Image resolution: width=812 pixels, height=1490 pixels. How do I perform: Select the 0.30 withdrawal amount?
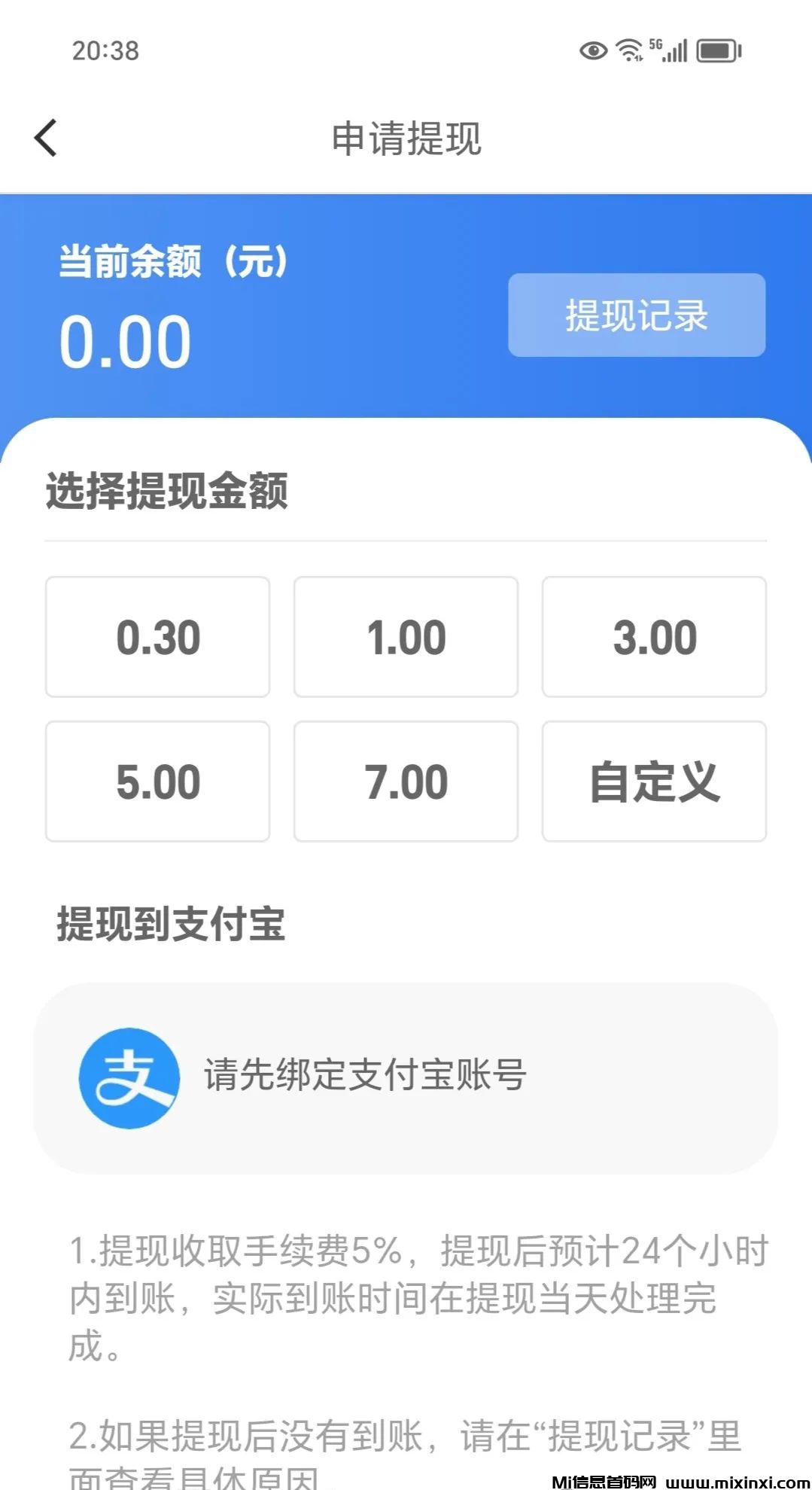pyautogui.click(x=157, y=637)
